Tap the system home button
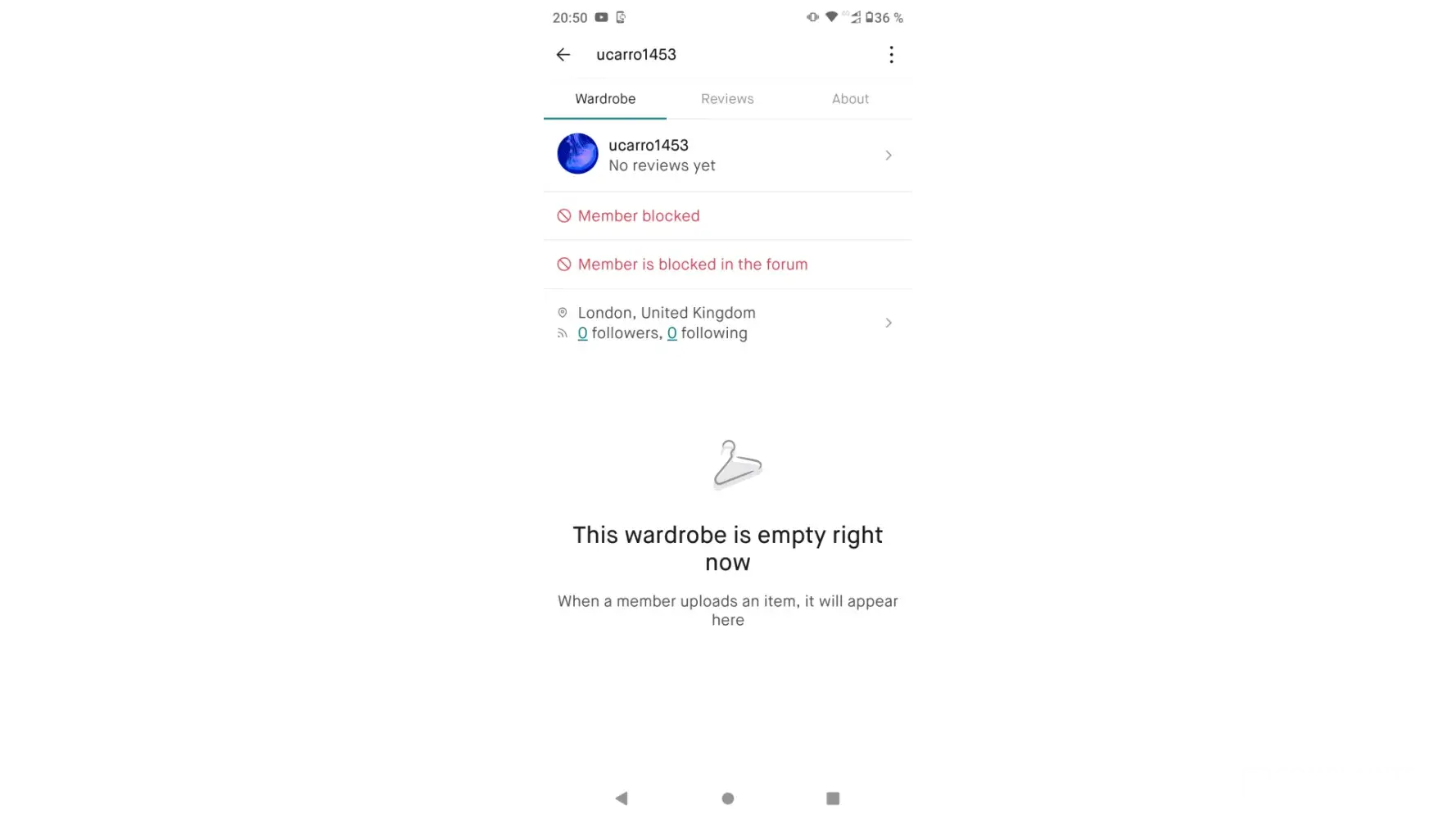This screenshot has height=819, width=1456. pos(727,799)
